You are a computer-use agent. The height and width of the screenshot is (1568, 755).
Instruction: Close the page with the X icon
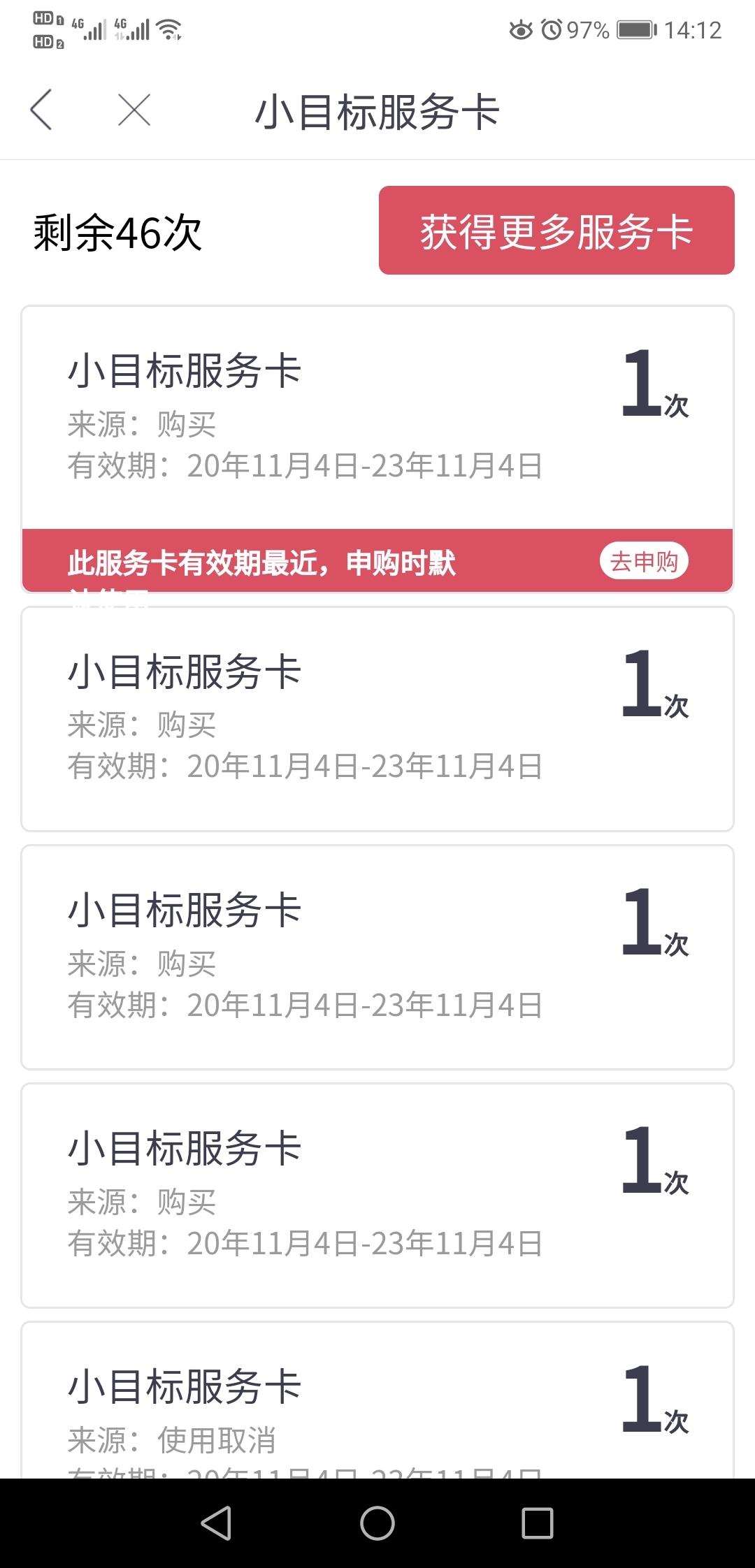tap(134, 110)
